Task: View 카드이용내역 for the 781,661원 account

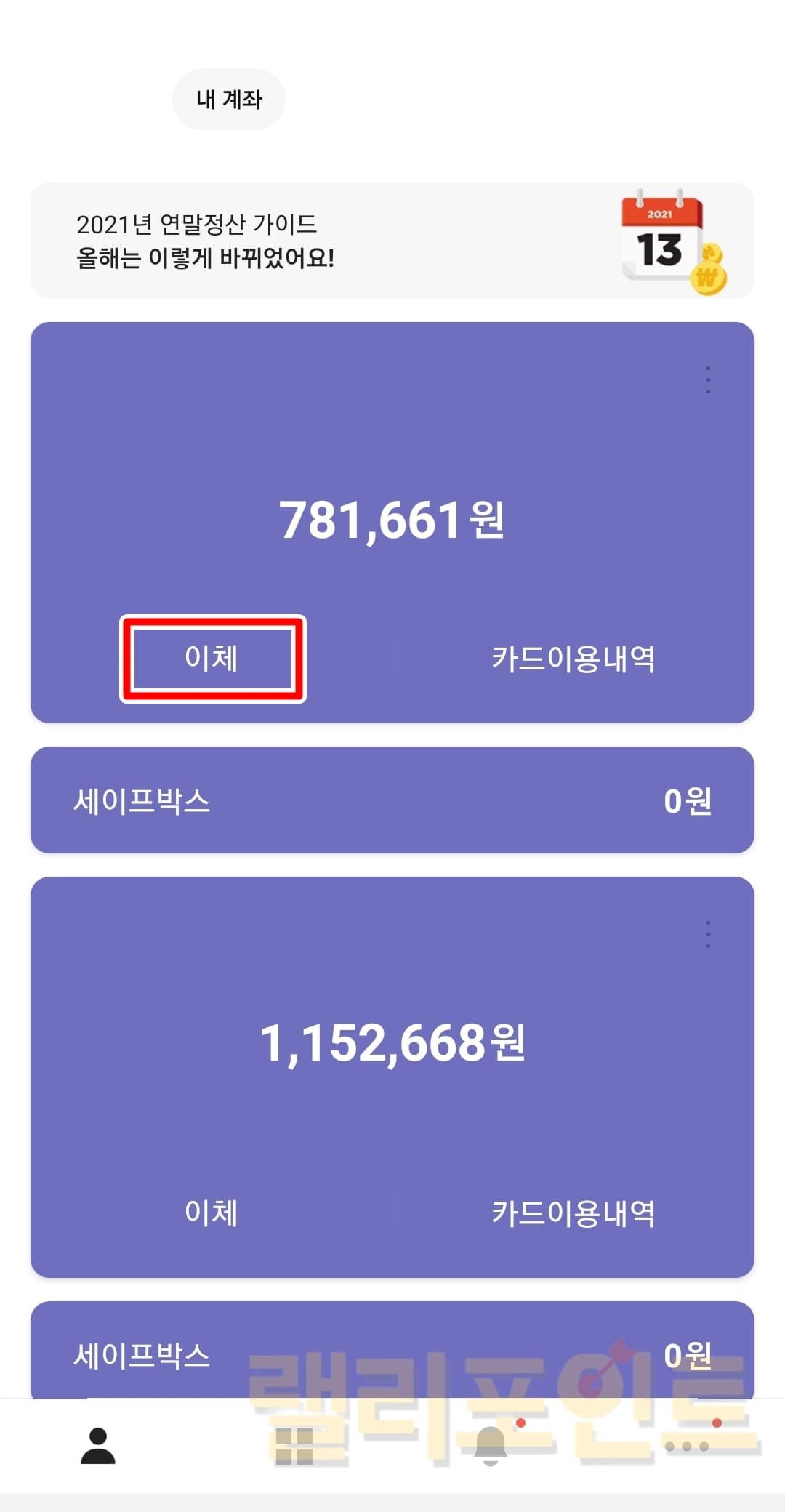Action: [573, 659]
